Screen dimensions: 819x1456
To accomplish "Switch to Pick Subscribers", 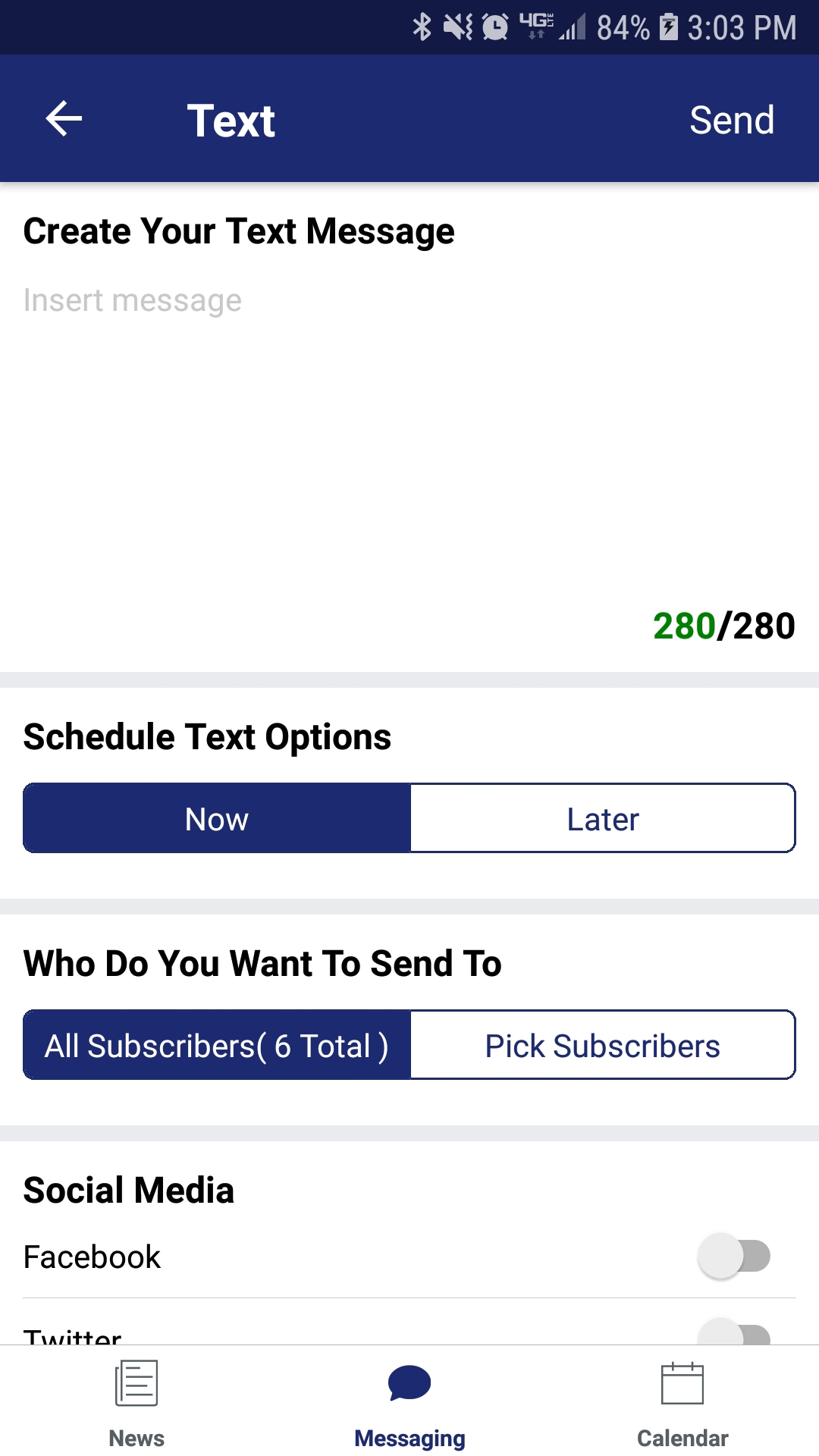I will click(603, 1046).
